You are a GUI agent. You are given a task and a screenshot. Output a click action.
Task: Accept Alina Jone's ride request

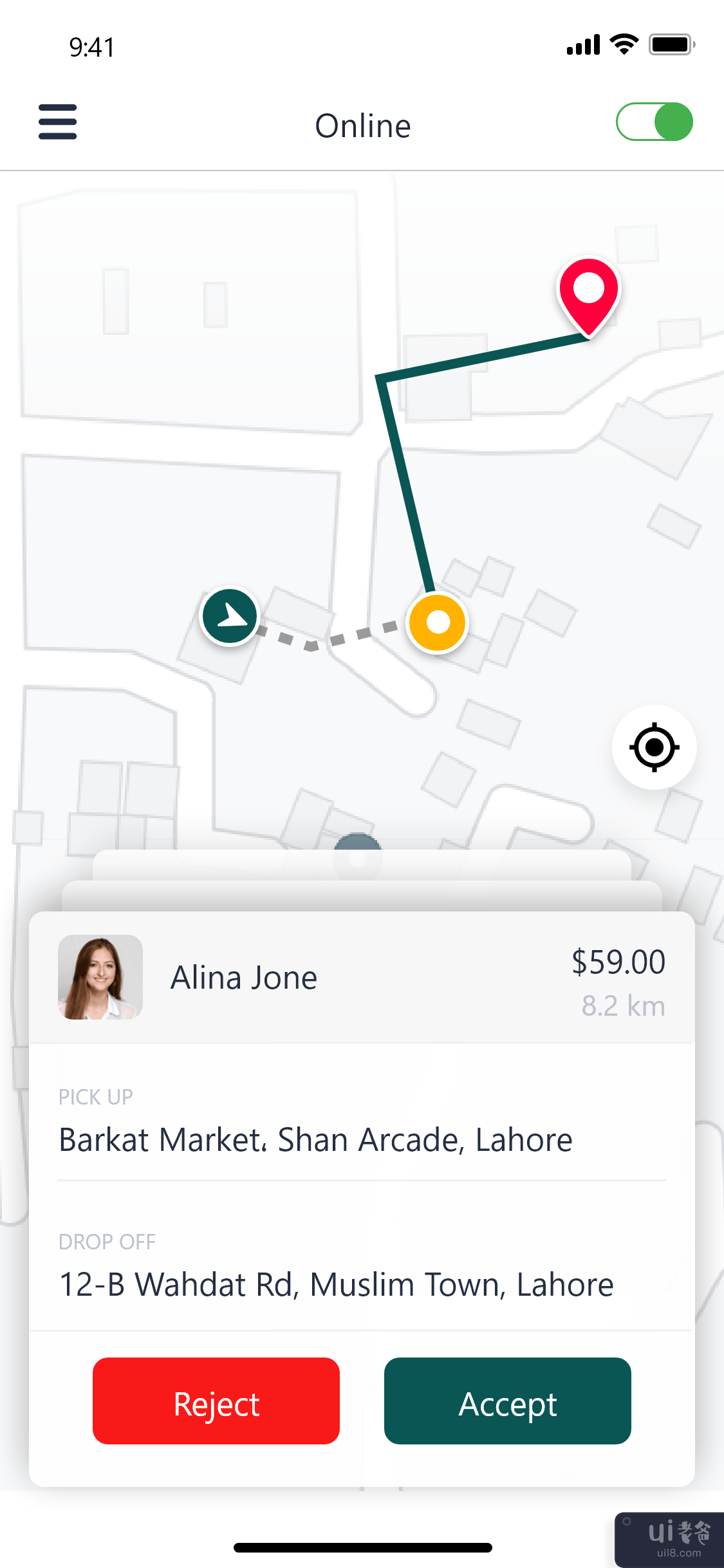(x=507, y=1401)
